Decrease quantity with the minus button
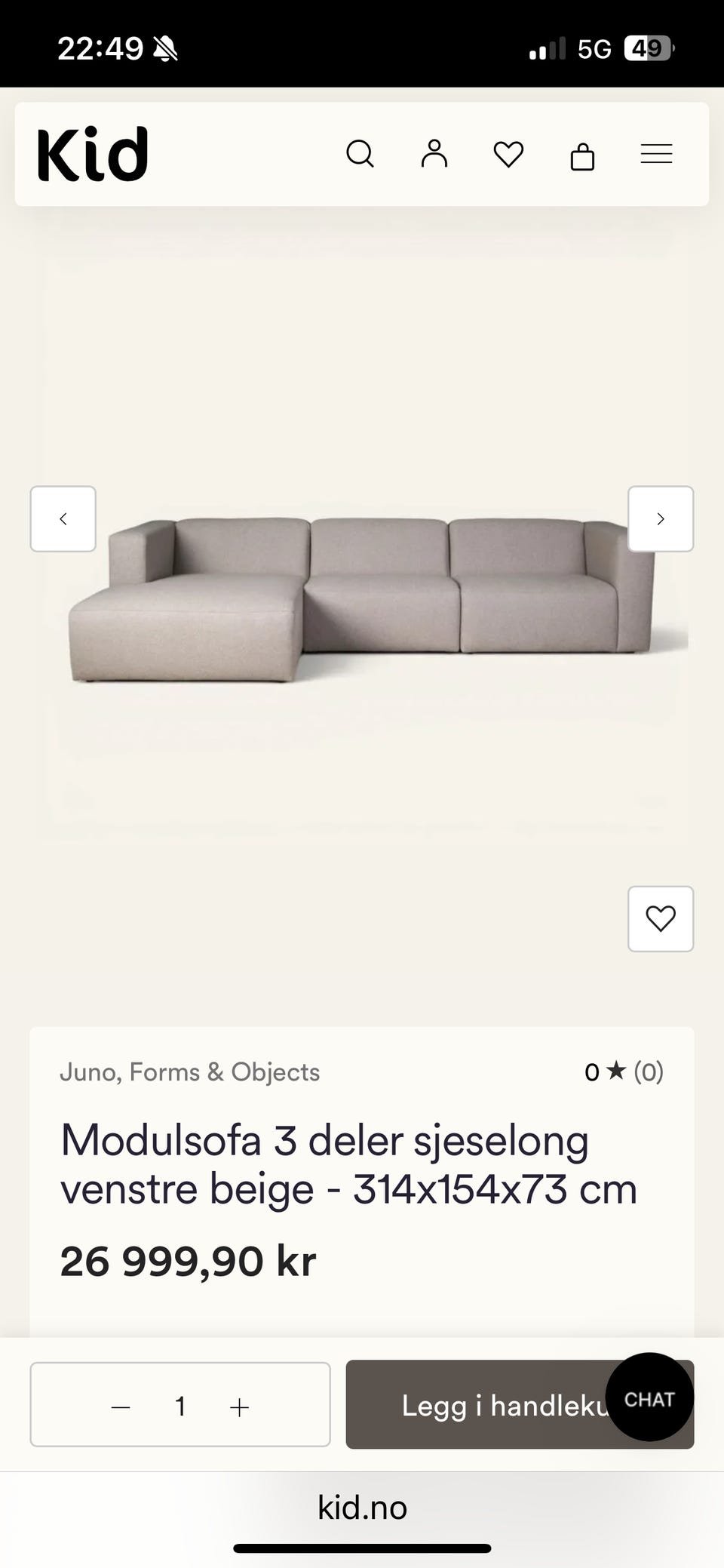Screen dimensions: 724x1568 121,1407
